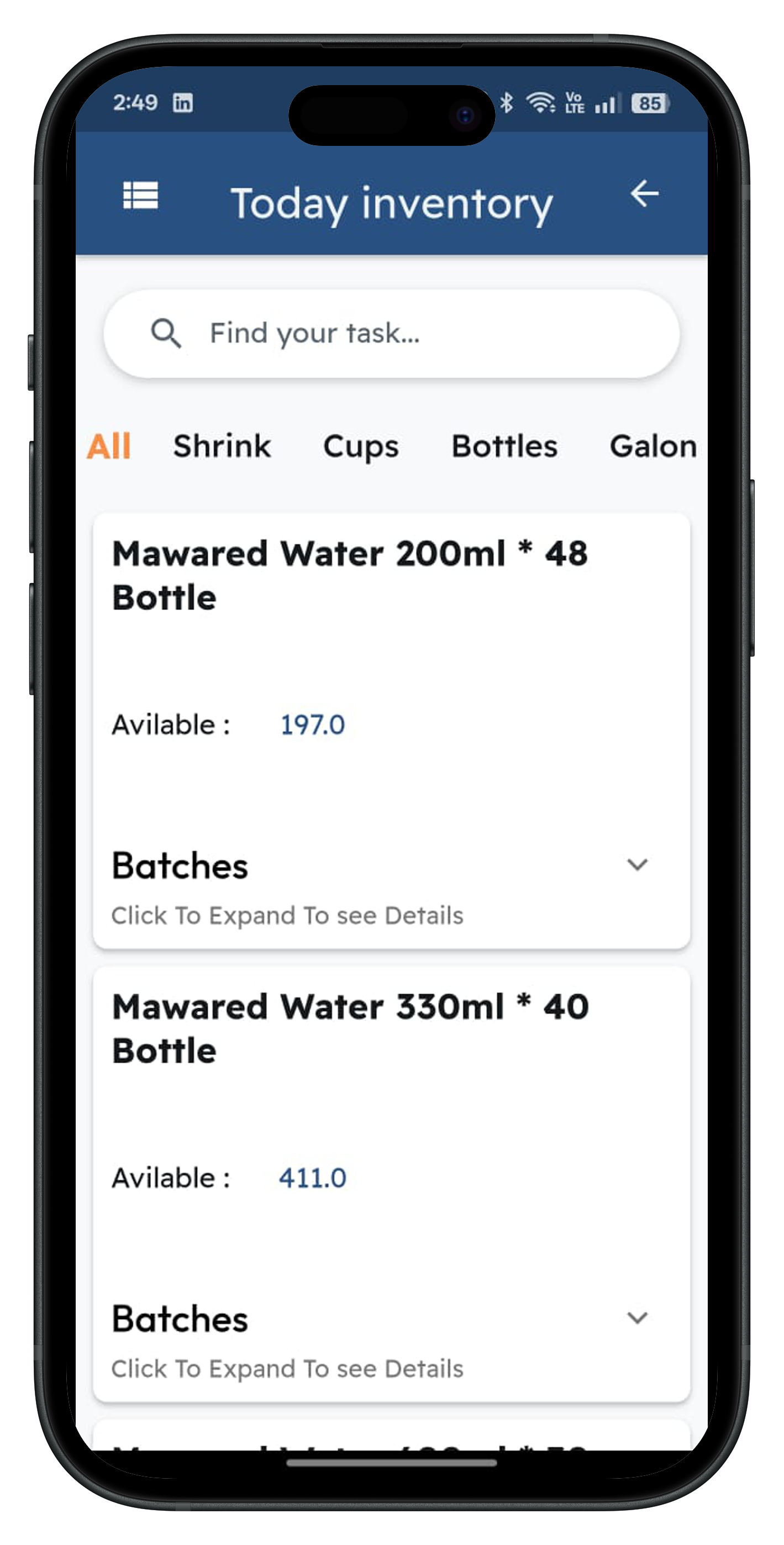Go back using the header arrow
The height and width of the screenshot is (1545, 784).
644,194
